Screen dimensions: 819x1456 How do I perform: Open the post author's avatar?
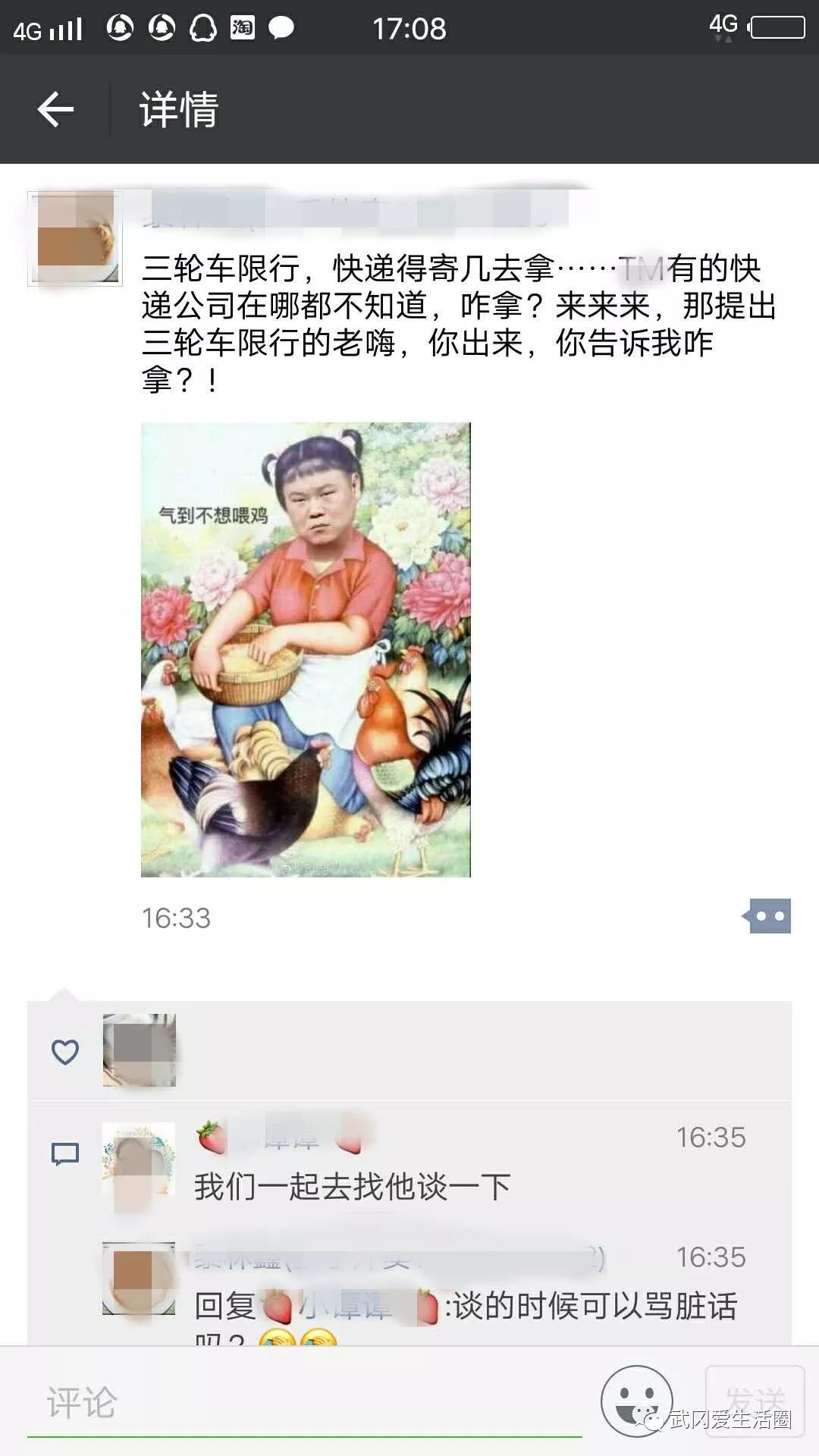coord(75,239)
